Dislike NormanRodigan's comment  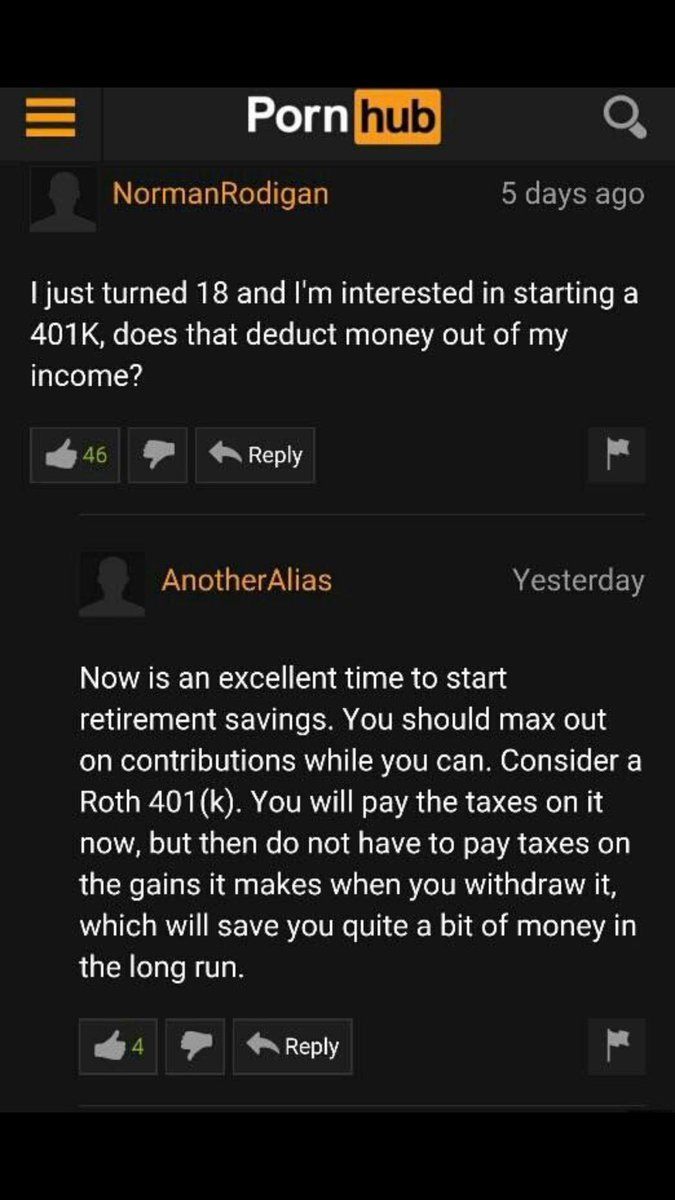(157, 455)
